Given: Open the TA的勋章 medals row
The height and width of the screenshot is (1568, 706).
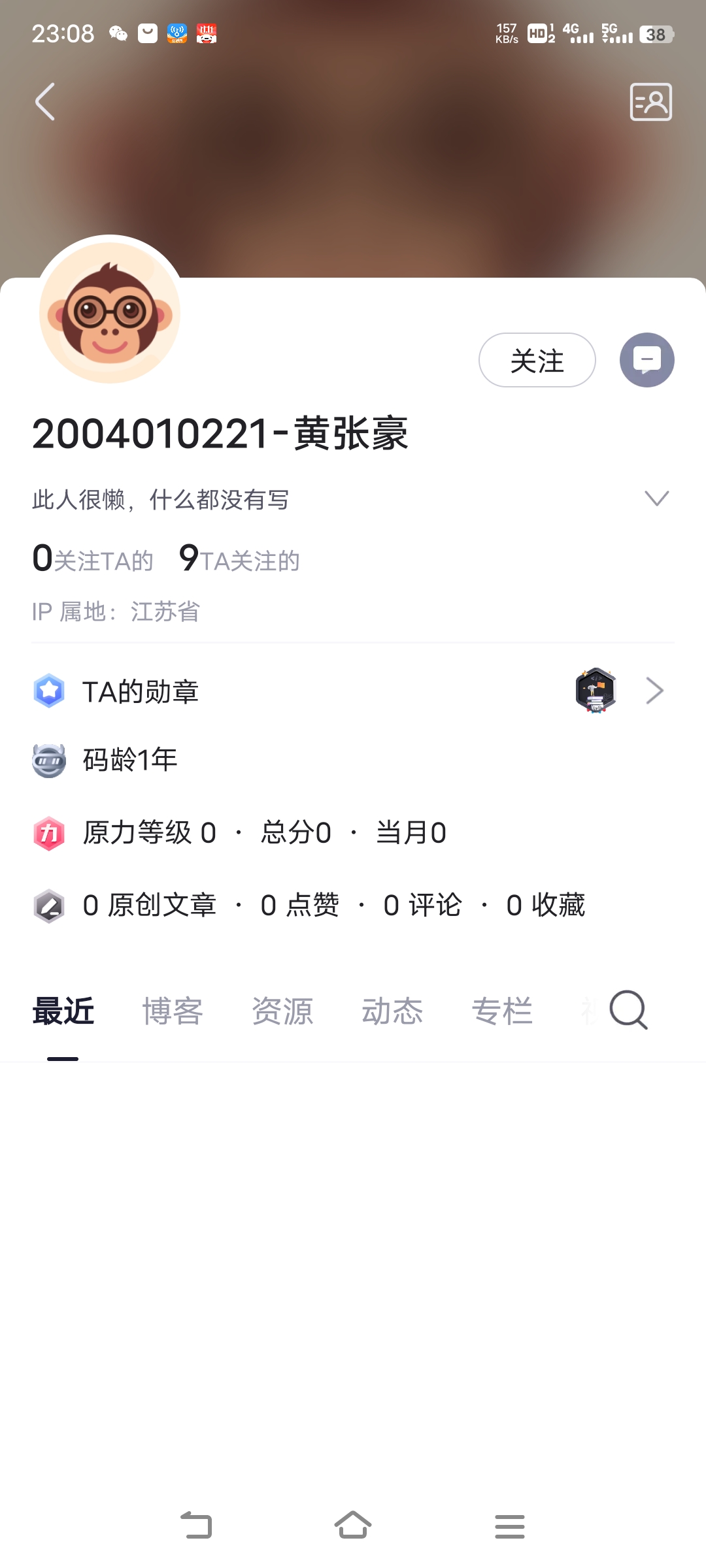Looking at the screenshot, I should pyautogui.click(x=353, y=691).
